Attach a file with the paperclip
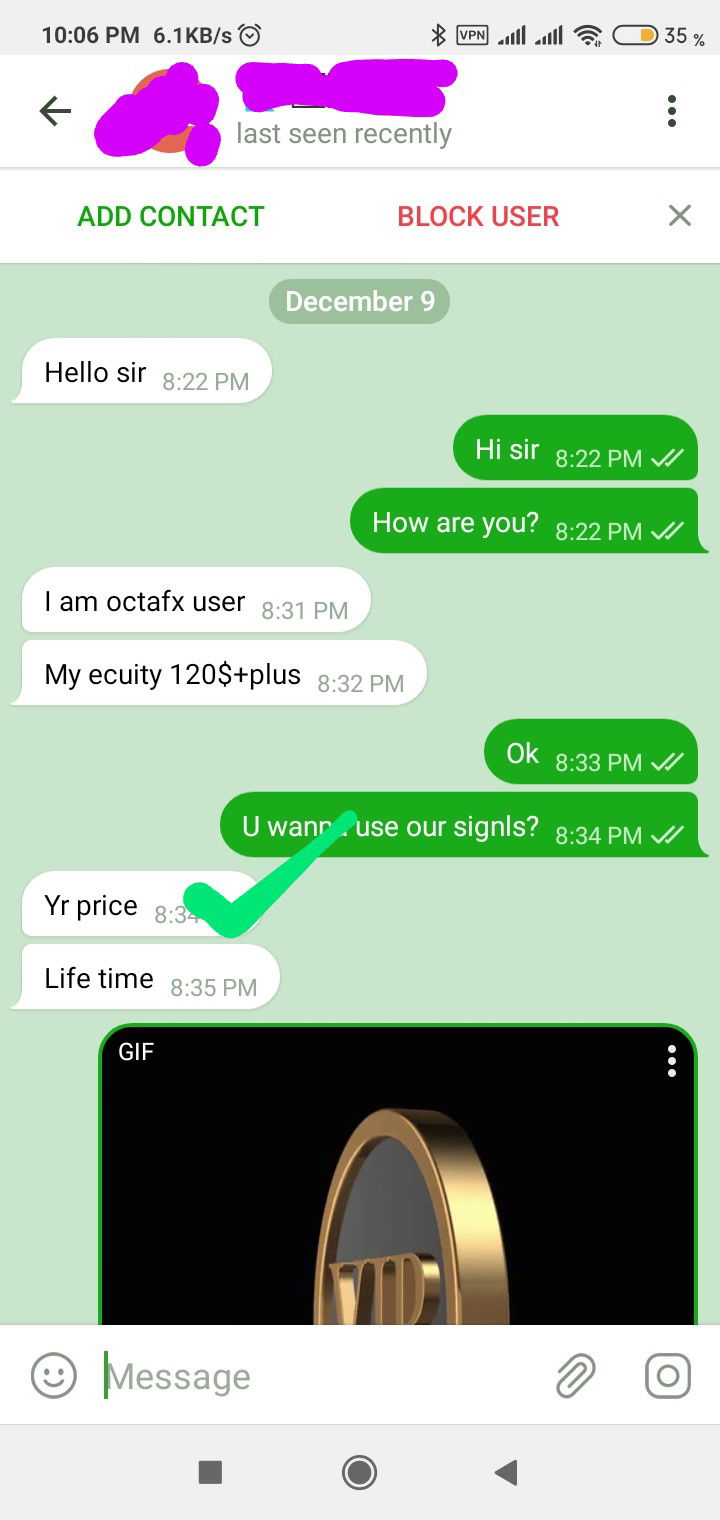The width and height of the screenshot is (720, 1520). (576, 1376)
